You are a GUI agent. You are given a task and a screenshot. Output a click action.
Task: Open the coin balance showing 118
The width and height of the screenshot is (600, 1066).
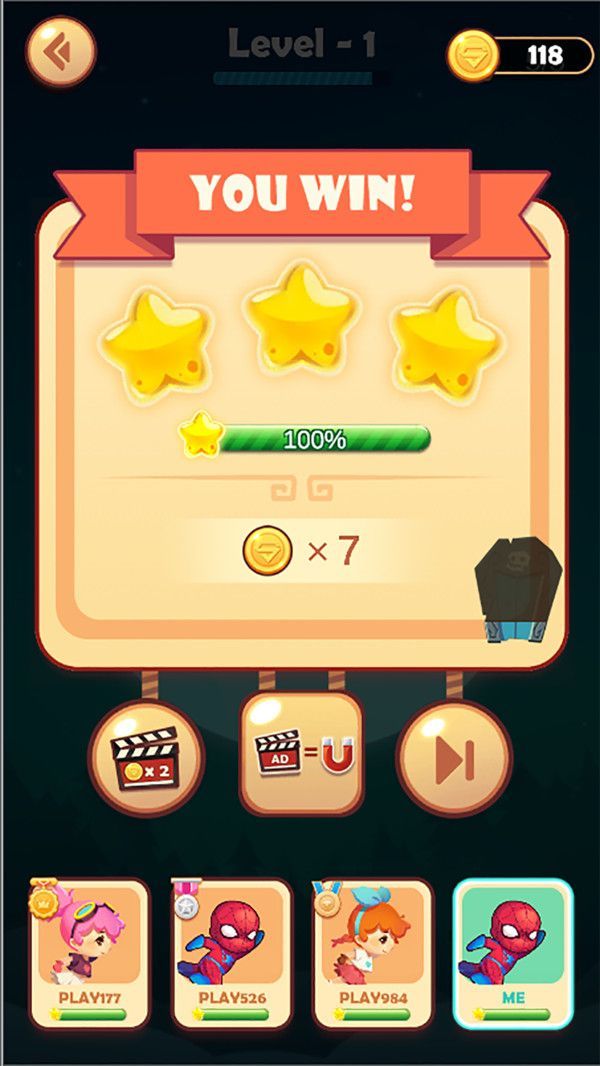point(520,54)
